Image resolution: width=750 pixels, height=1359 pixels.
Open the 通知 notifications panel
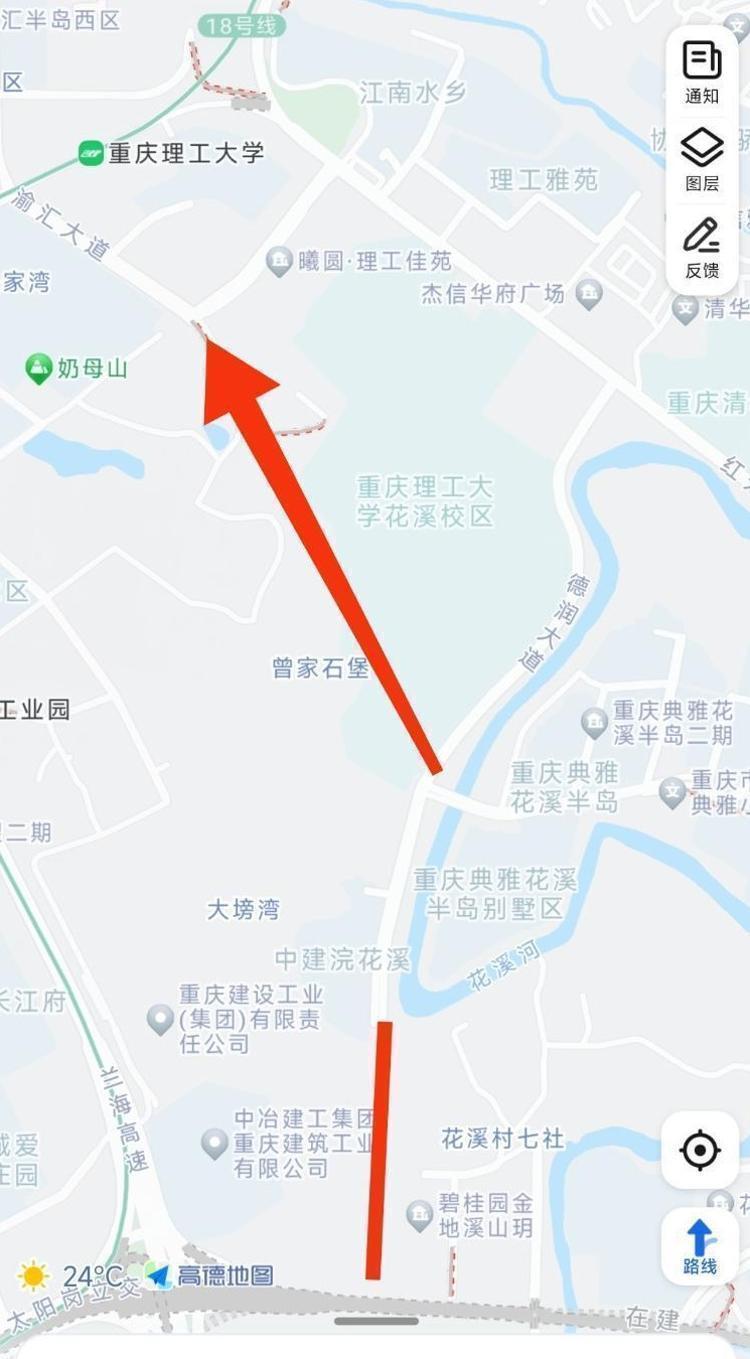pos(702,71)
